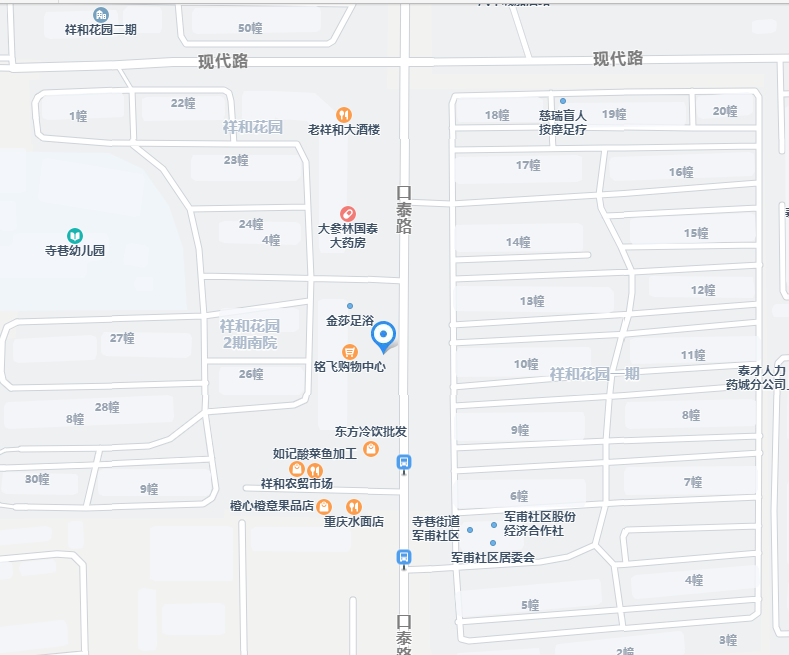Tap the 如记酸菜鱼加工 shop marker
This screenshot has height=655, width=789.
pyautogui.click(x=315, y=469)
